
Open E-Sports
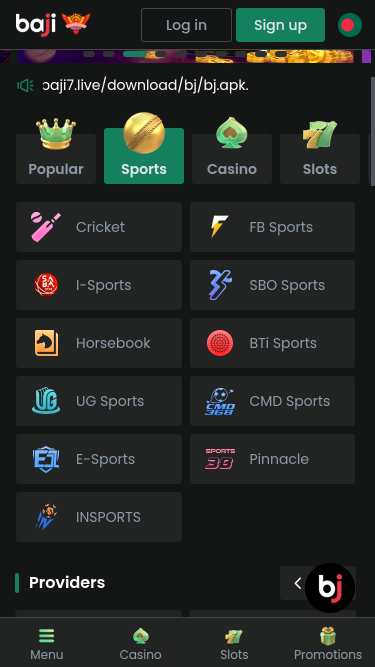click(99, 459)
